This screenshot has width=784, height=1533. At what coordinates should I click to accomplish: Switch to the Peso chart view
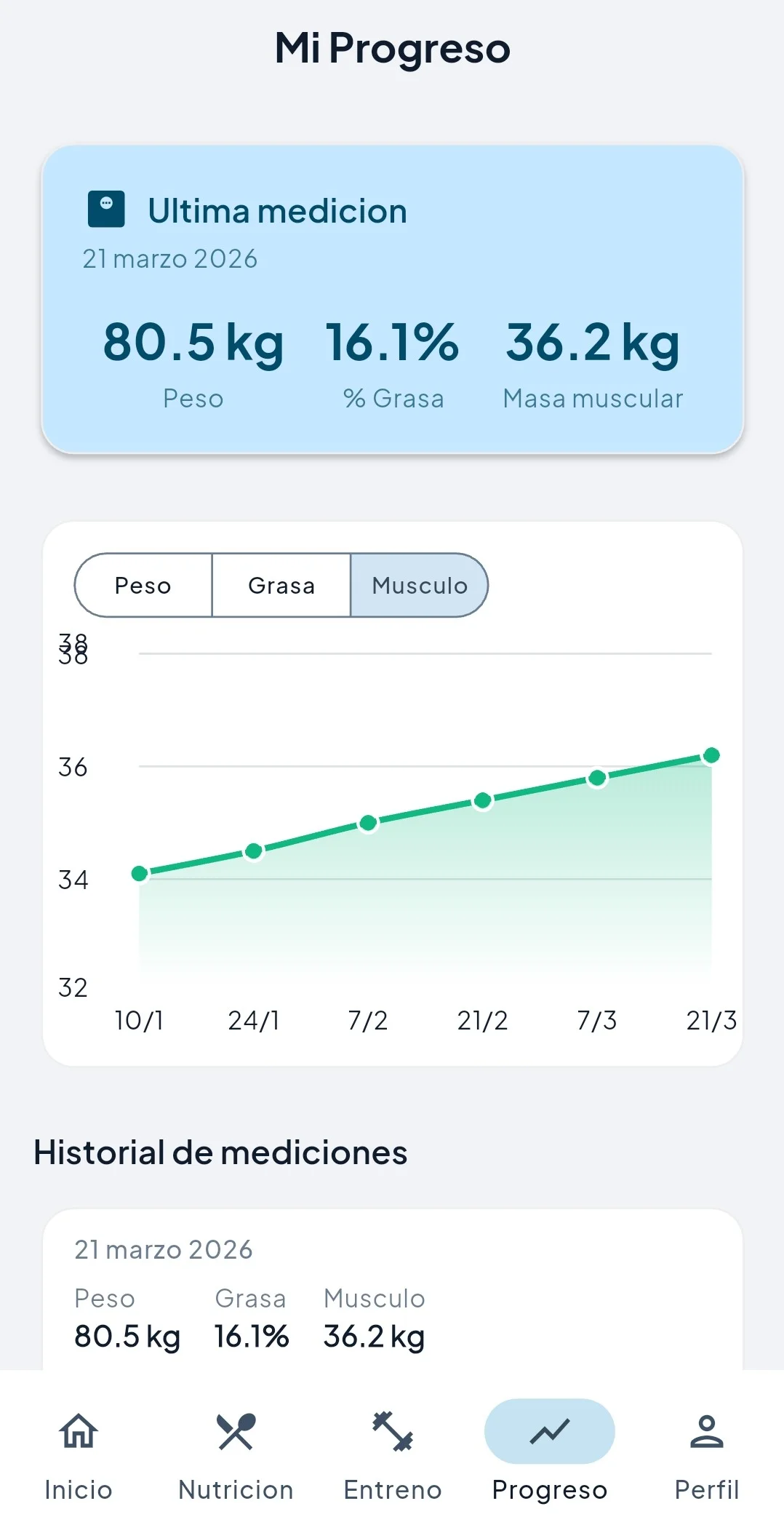click(x=143, y=585)
